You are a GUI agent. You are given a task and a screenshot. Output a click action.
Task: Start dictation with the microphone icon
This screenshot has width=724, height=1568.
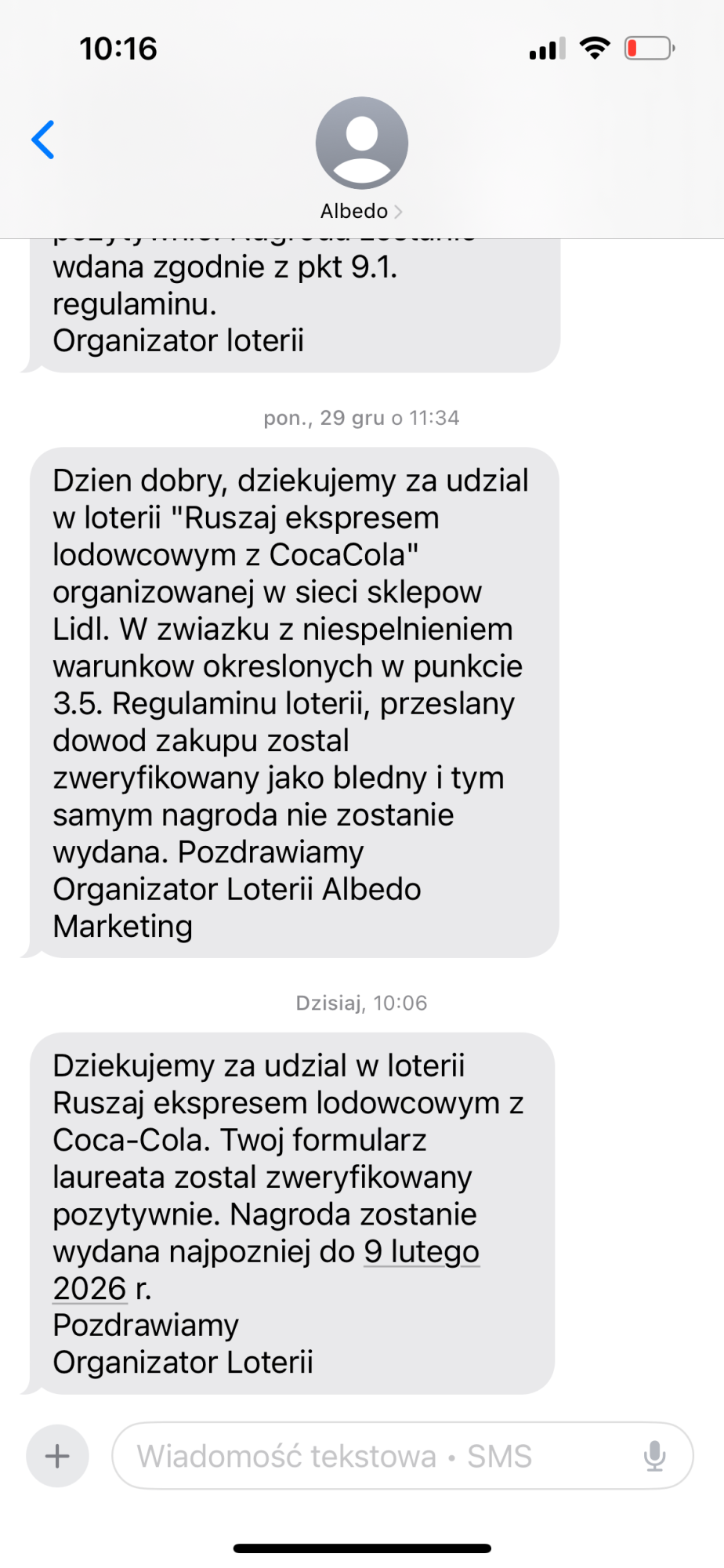point(654,1456)
